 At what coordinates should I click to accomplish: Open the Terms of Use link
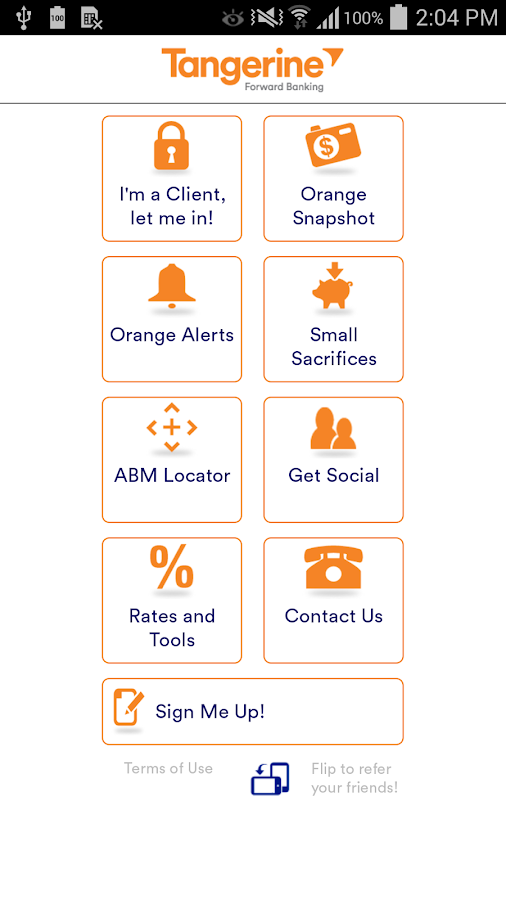(168, 769)
